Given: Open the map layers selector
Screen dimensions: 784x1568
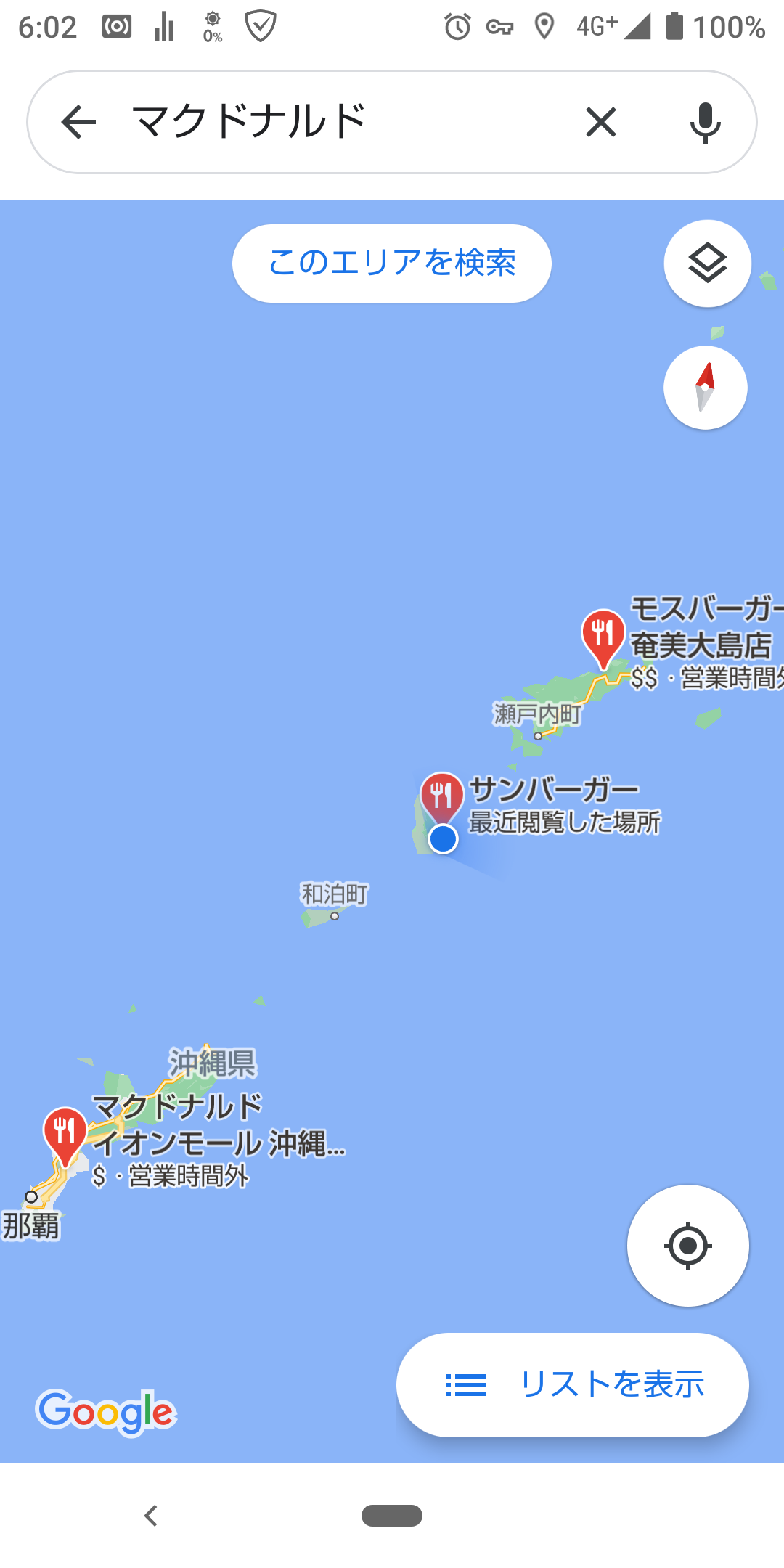Looking at the screenshot, I should pyautogui.click(x=707, y=263).
